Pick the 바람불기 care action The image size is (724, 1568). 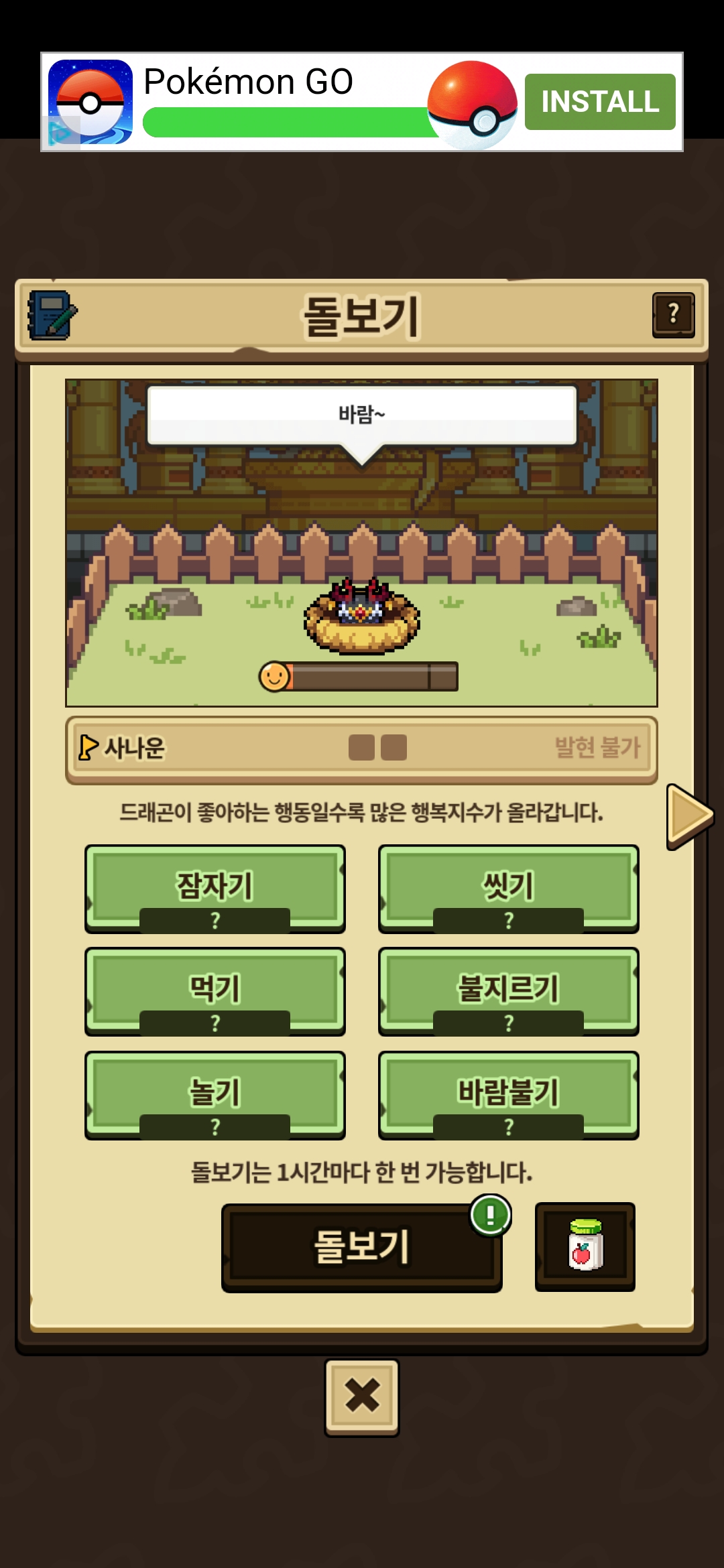pos(508,1094)
